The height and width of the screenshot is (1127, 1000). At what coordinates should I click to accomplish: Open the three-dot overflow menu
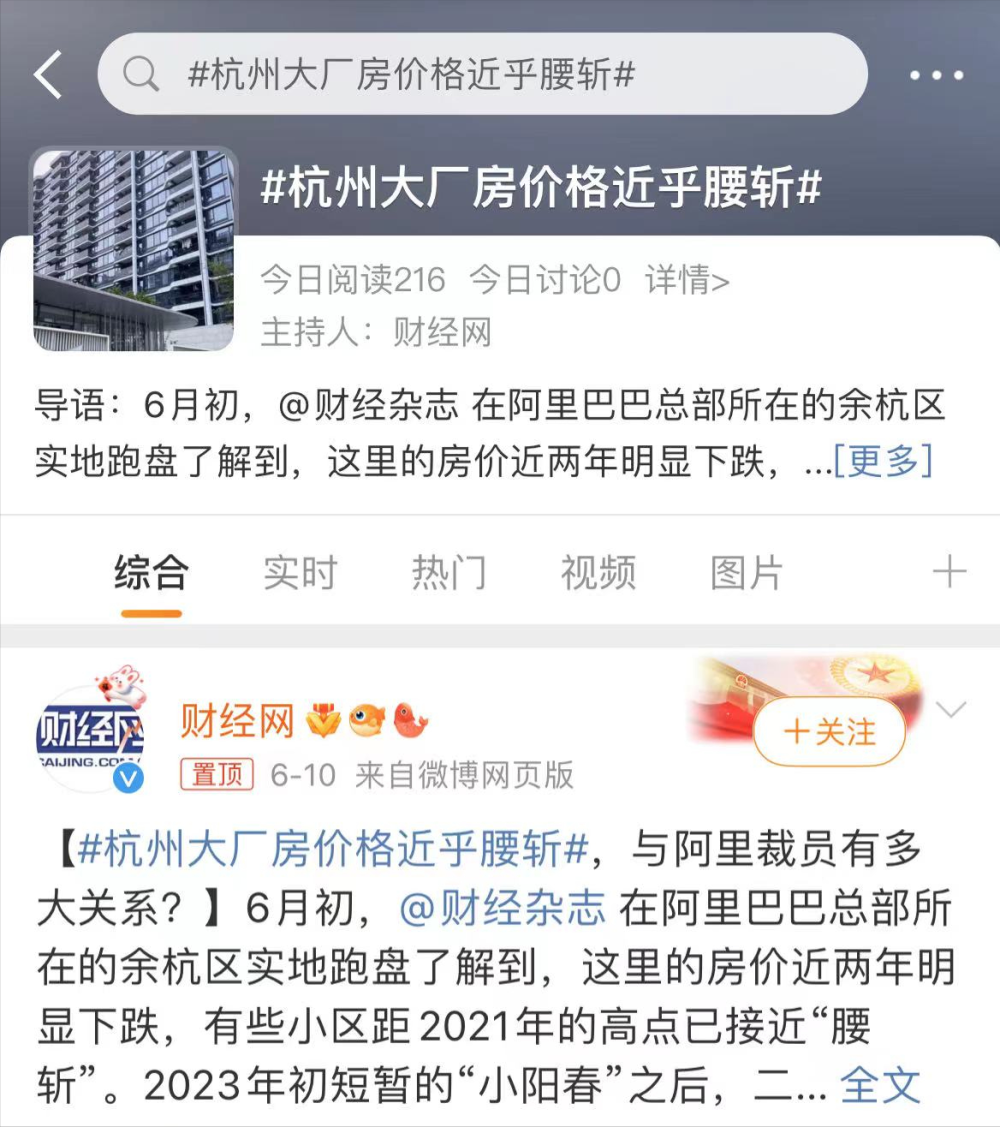click(x=936, y=76)
